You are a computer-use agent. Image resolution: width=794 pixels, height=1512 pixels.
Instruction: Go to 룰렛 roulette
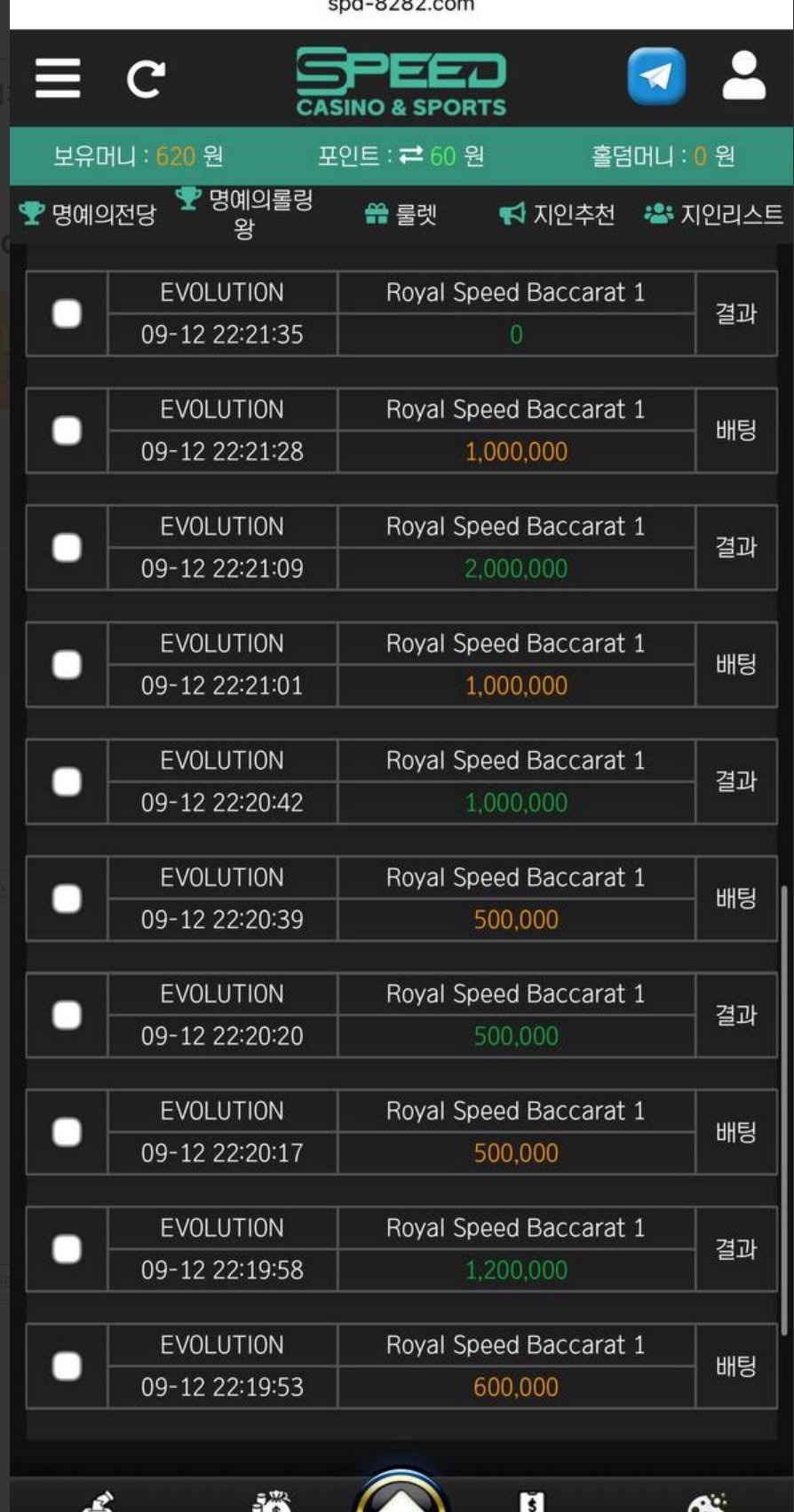tap(401, 214)
